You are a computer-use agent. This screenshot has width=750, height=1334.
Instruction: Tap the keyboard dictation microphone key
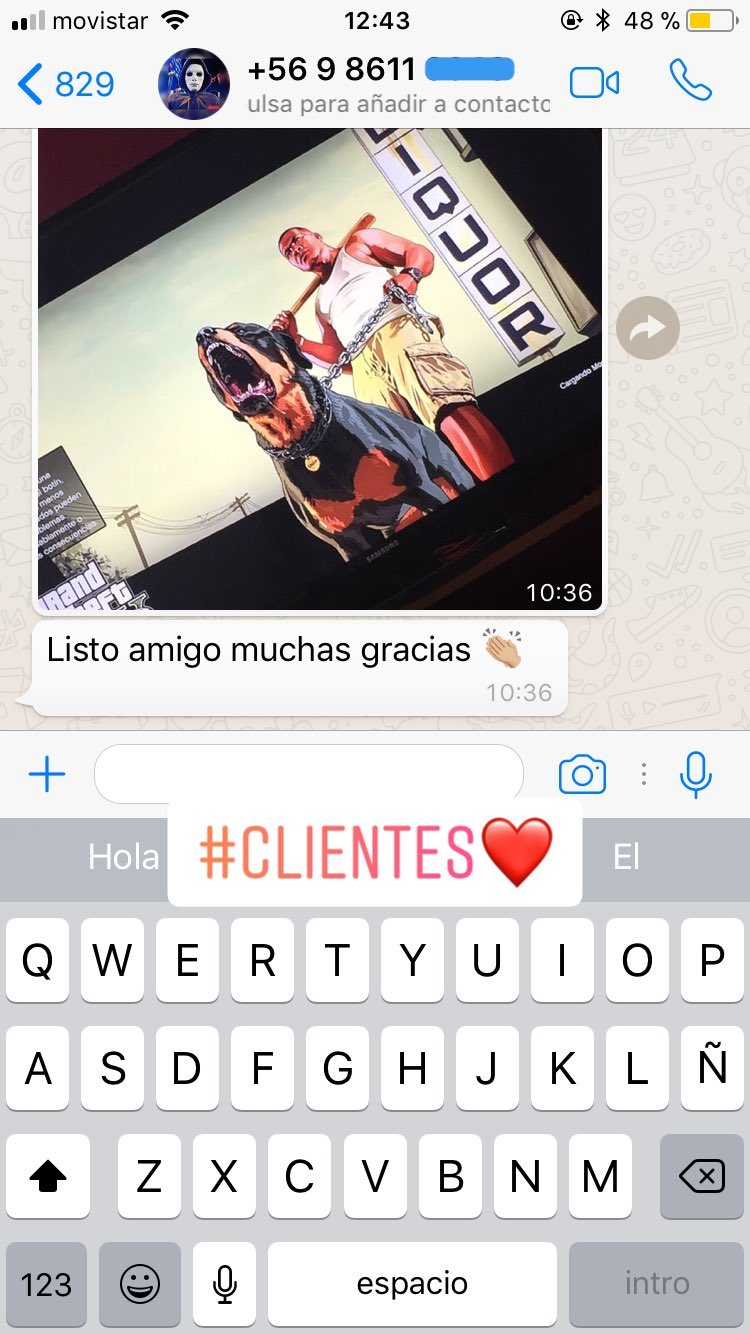(225, 1285)
